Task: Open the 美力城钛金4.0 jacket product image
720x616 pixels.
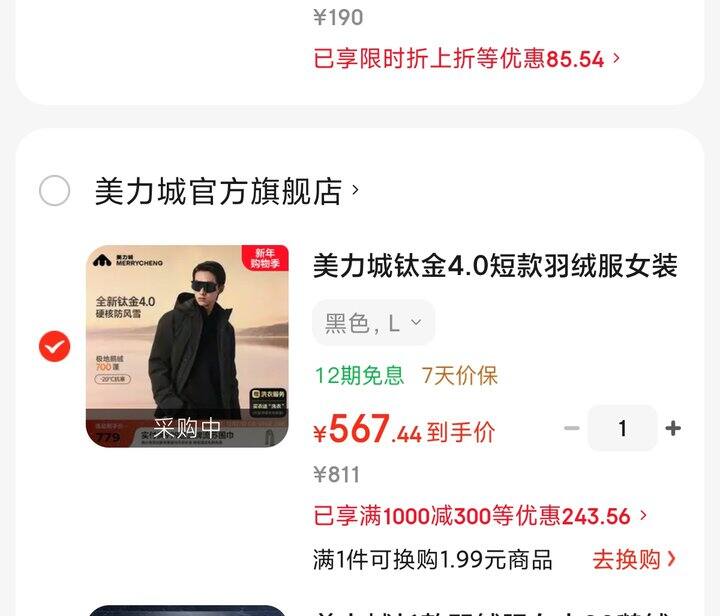Action: click(x=187, y=346)
